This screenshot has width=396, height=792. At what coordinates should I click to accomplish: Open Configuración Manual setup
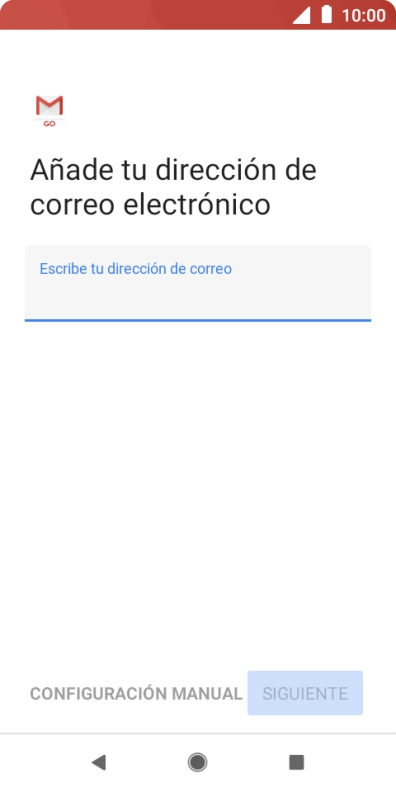(x=136, y=694)
